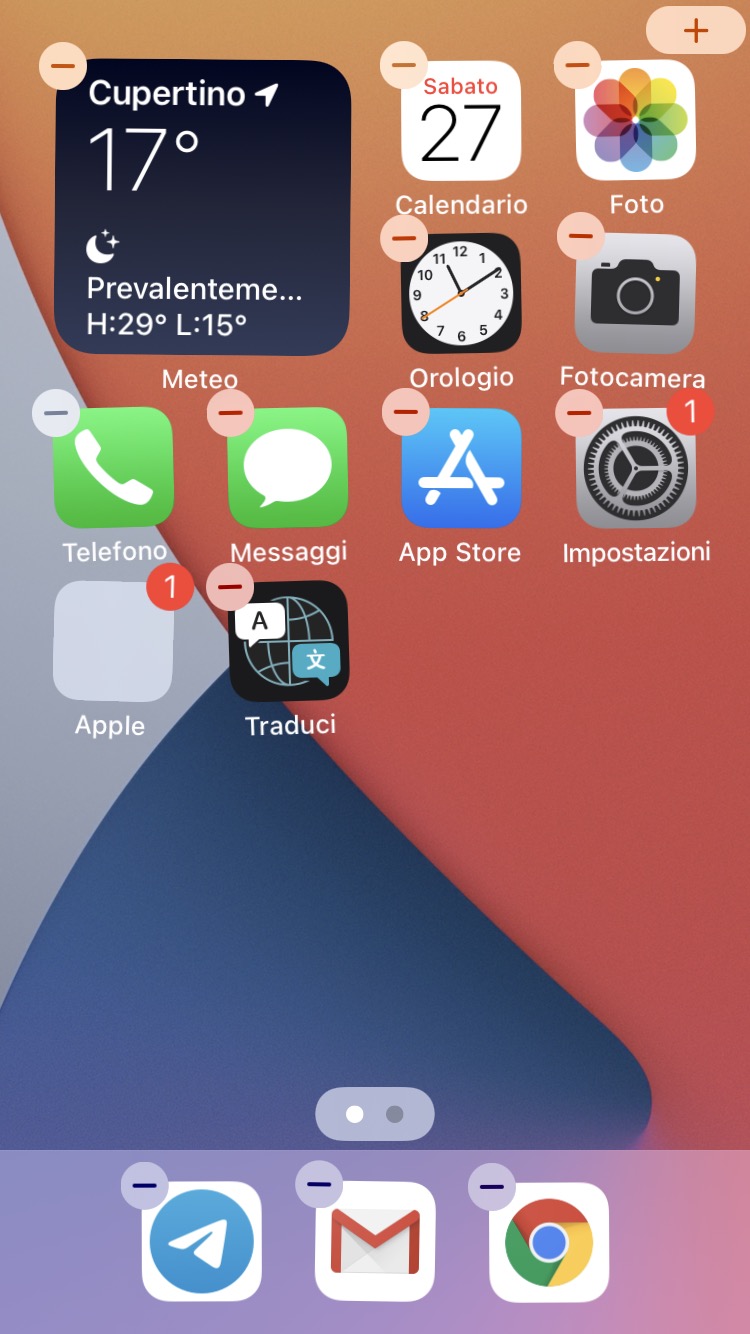Tap the Chrome icon in the dock
The image size is (750, 1334).
coord(549,1242)
